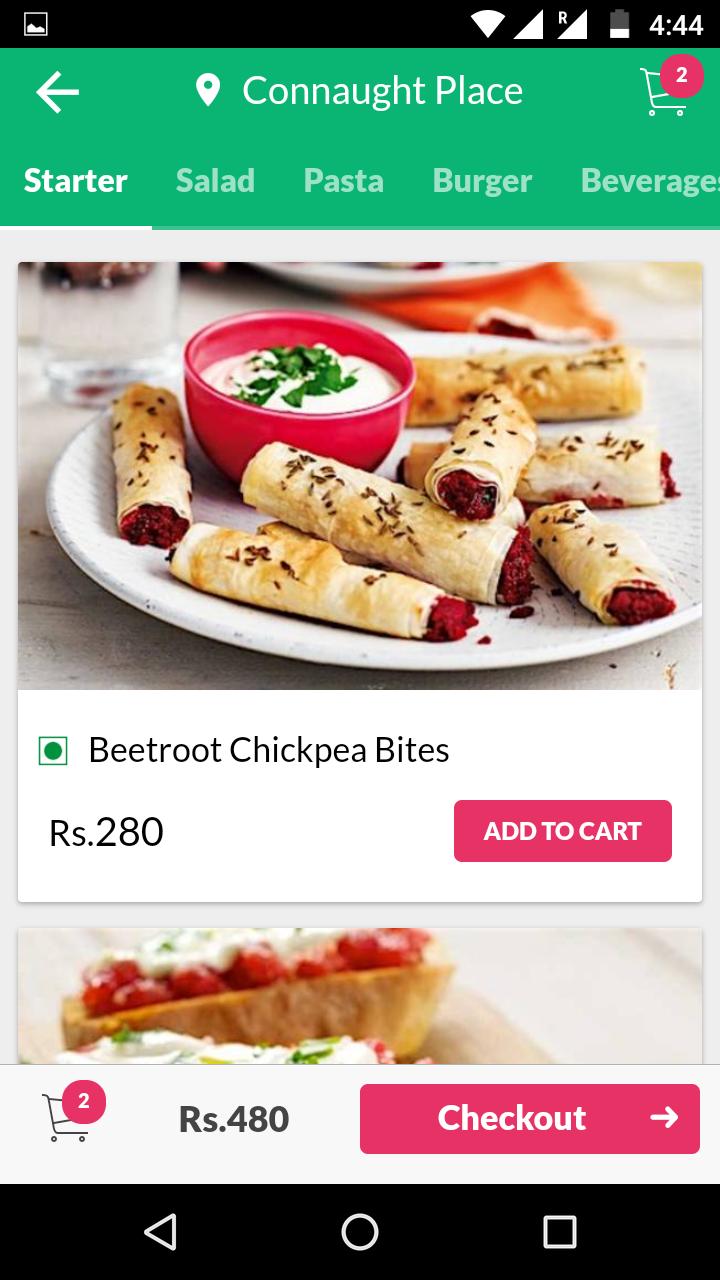The height and width of the screenshot is (1280, 720).
Task: Tap the Android back navigation triangle
Action: pos(162,1233)
